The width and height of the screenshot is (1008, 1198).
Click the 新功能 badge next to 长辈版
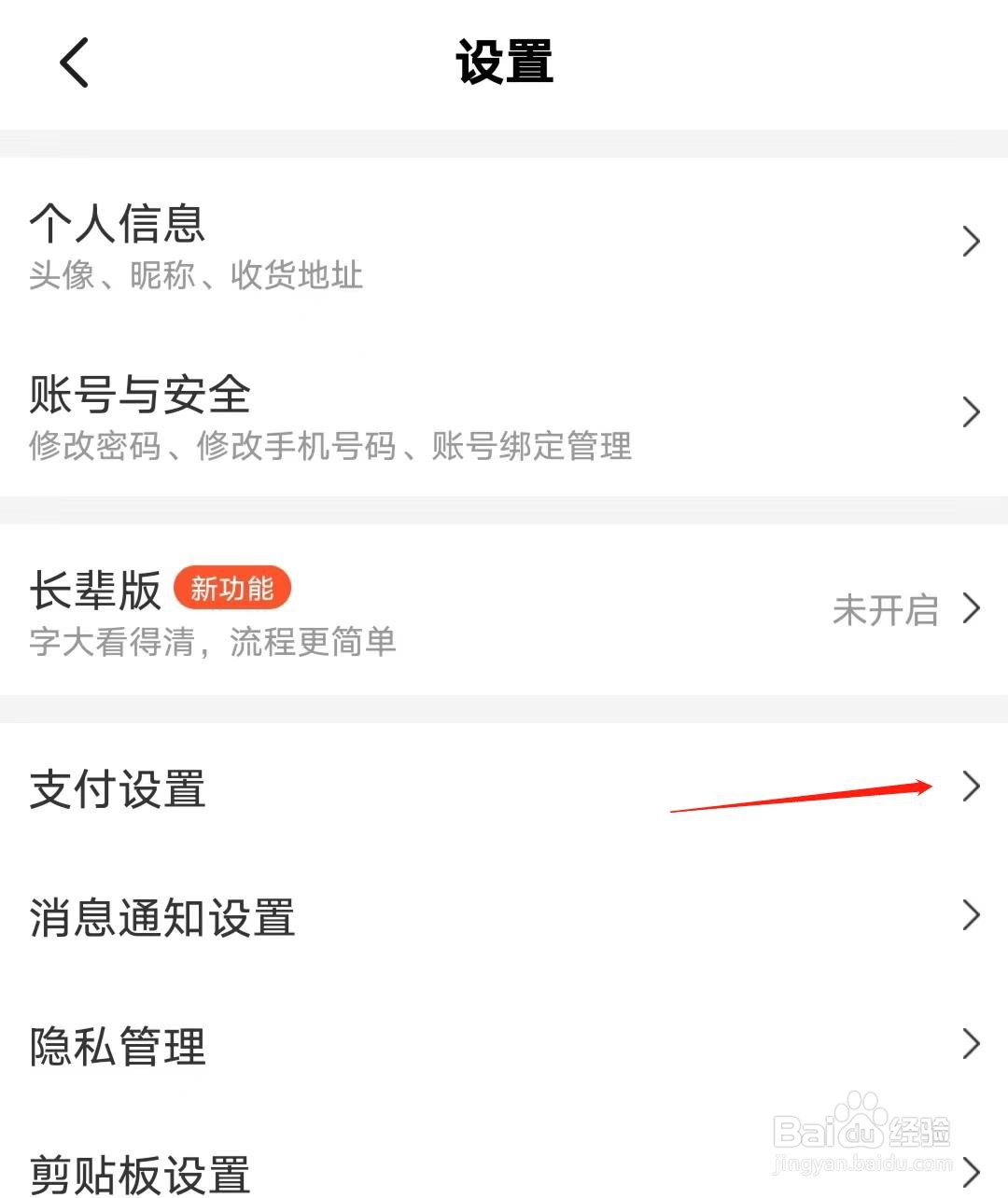[231, 588]
